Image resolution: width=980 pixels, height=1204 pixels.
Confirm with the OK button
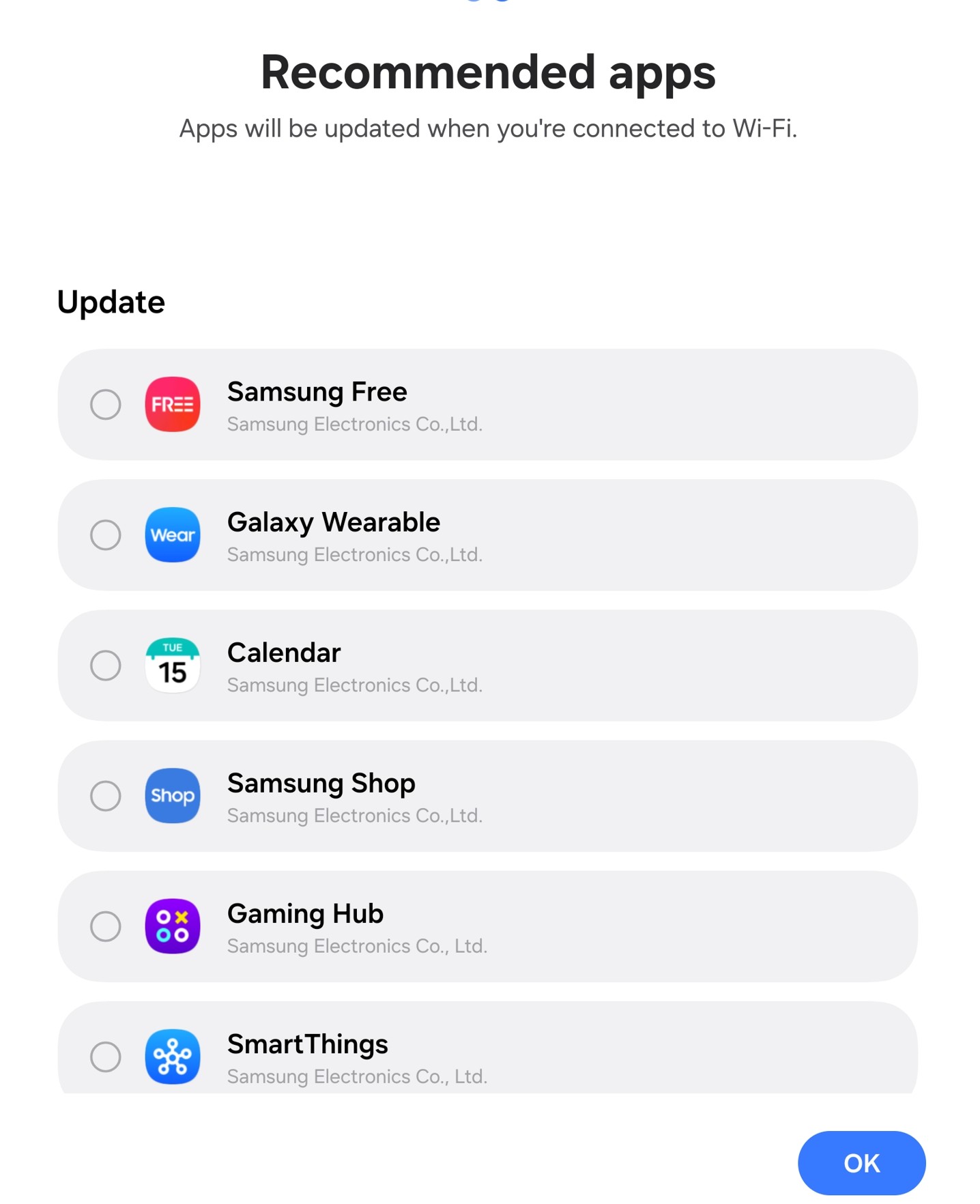pyautogui.click(x=861, y=1163)
